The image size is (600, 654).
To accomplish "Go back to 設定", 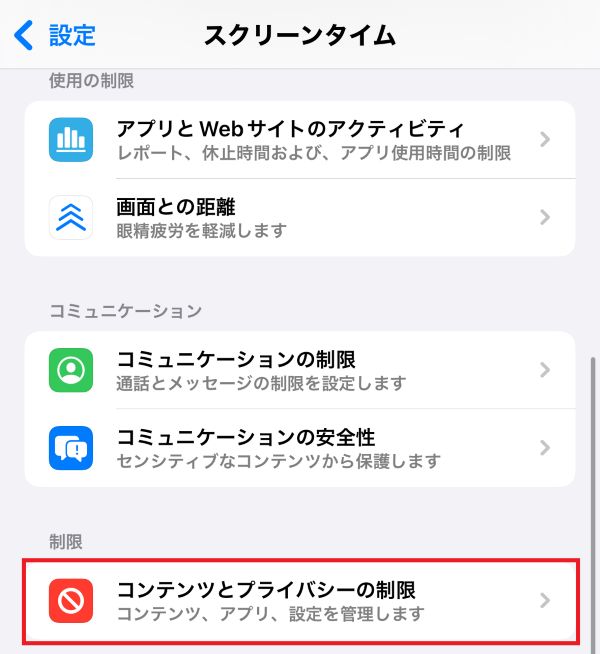I will click(x=56, y=36).
